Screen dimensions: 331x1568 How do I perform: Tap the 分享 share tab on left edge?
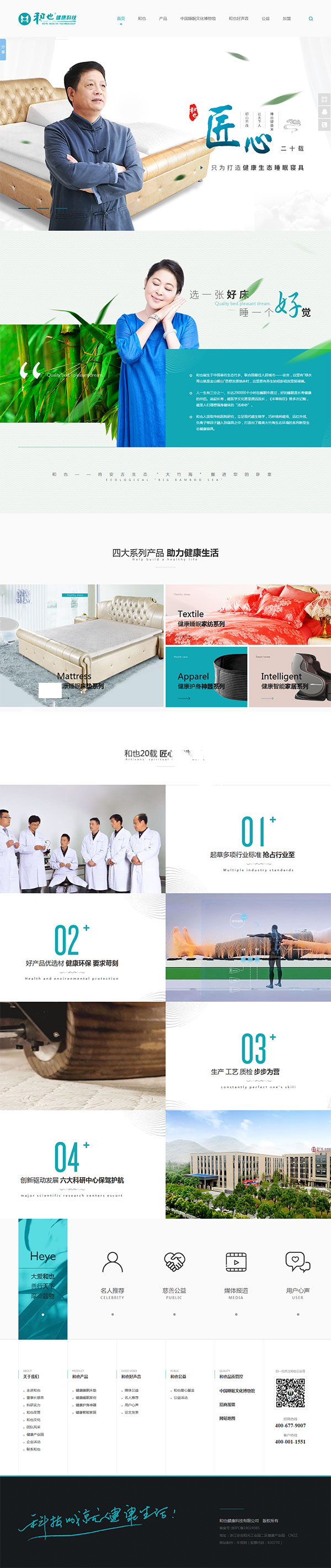3,49
